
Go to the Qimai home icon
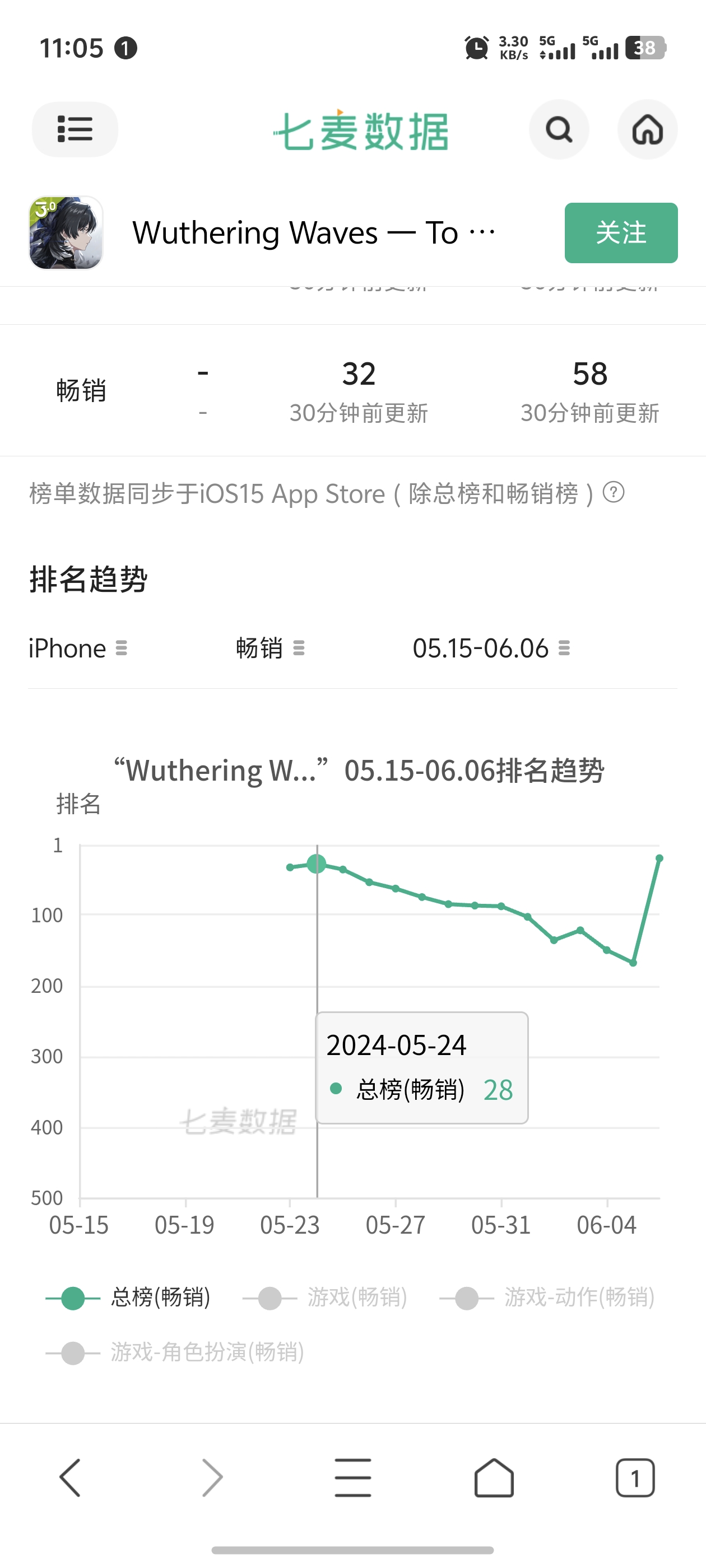pyautogui.click(x=648, y=129)
